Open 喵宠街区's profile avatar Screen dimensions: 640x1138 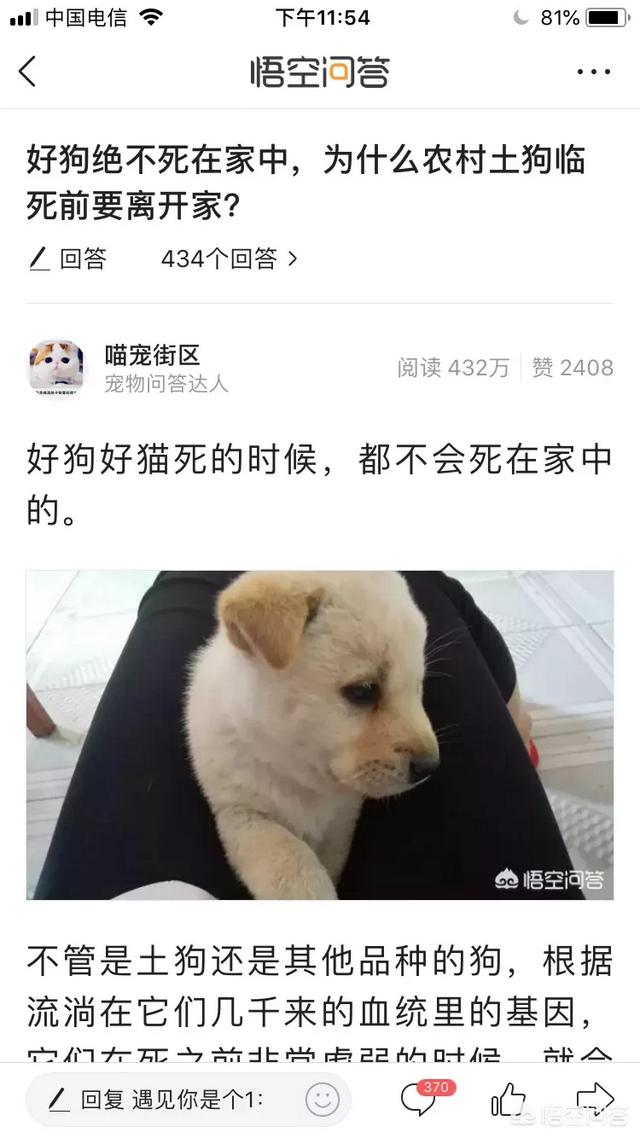pyautogui.click(x=57, y=367)
